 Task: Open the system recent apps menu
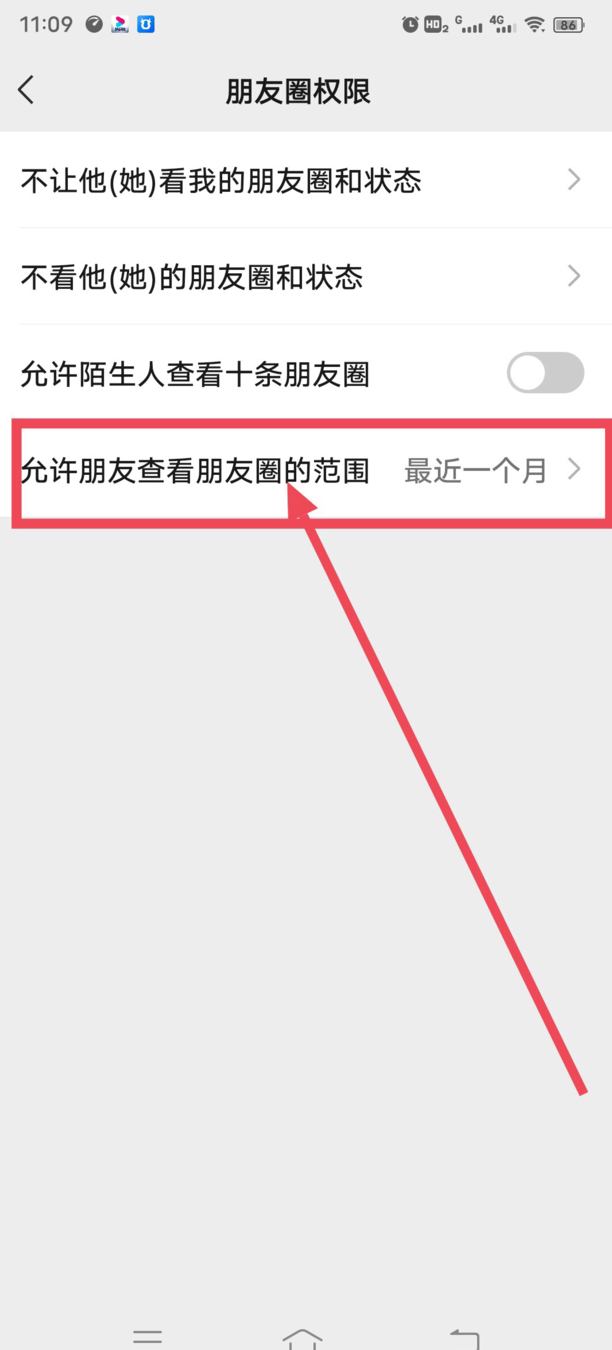pyautogui.click(x=147, y=1337)
